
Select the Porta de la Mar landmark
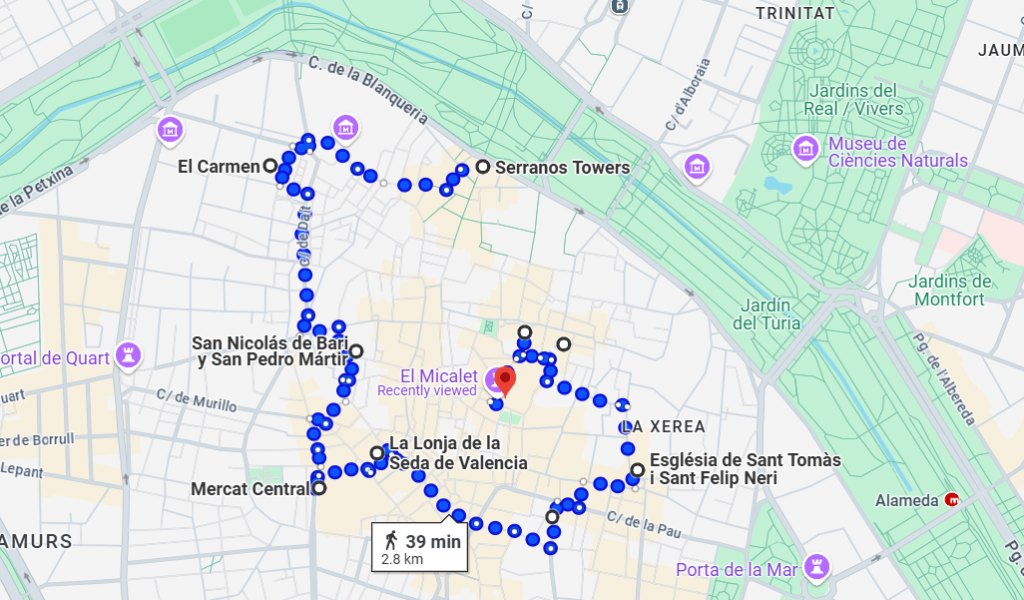pos(819,567)
